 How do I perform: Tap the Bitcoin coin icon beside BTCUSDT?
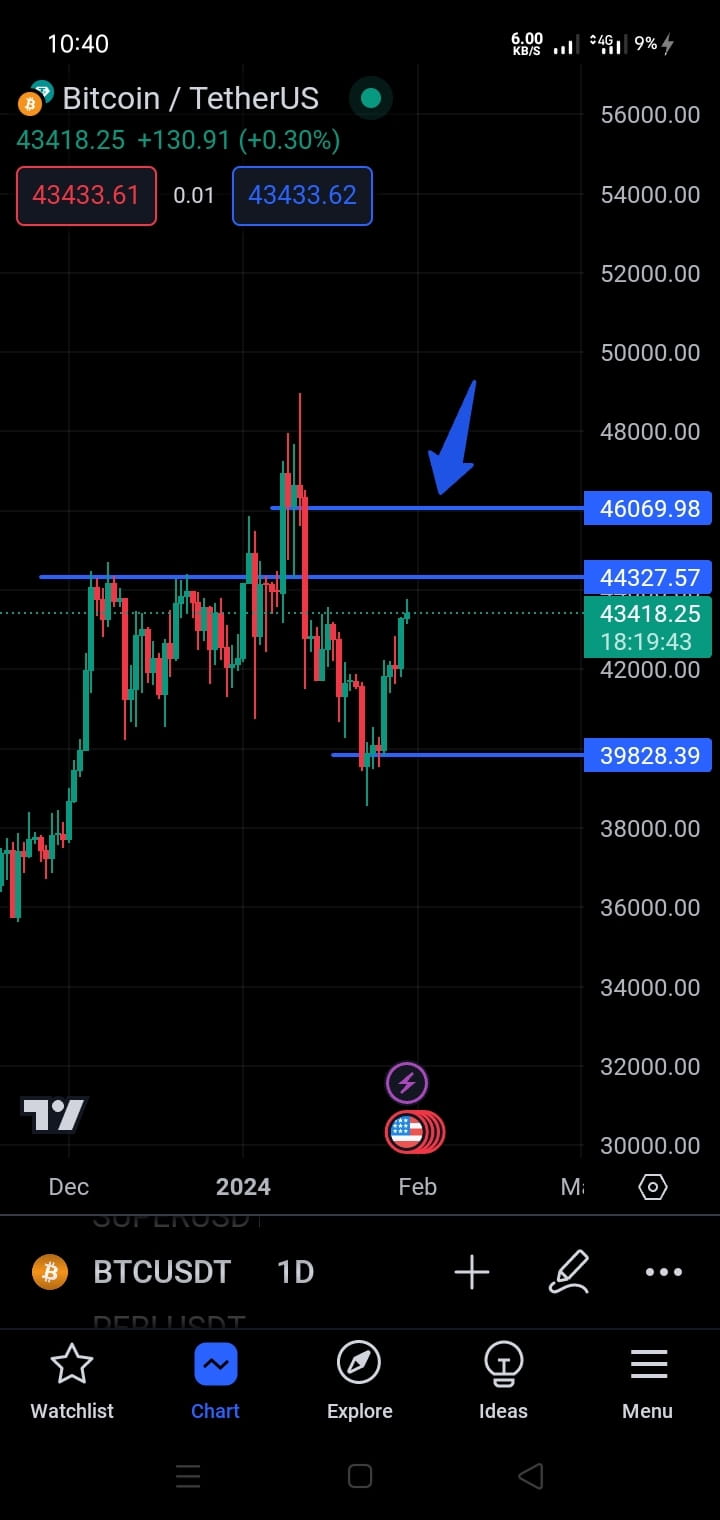(47, 1271)
